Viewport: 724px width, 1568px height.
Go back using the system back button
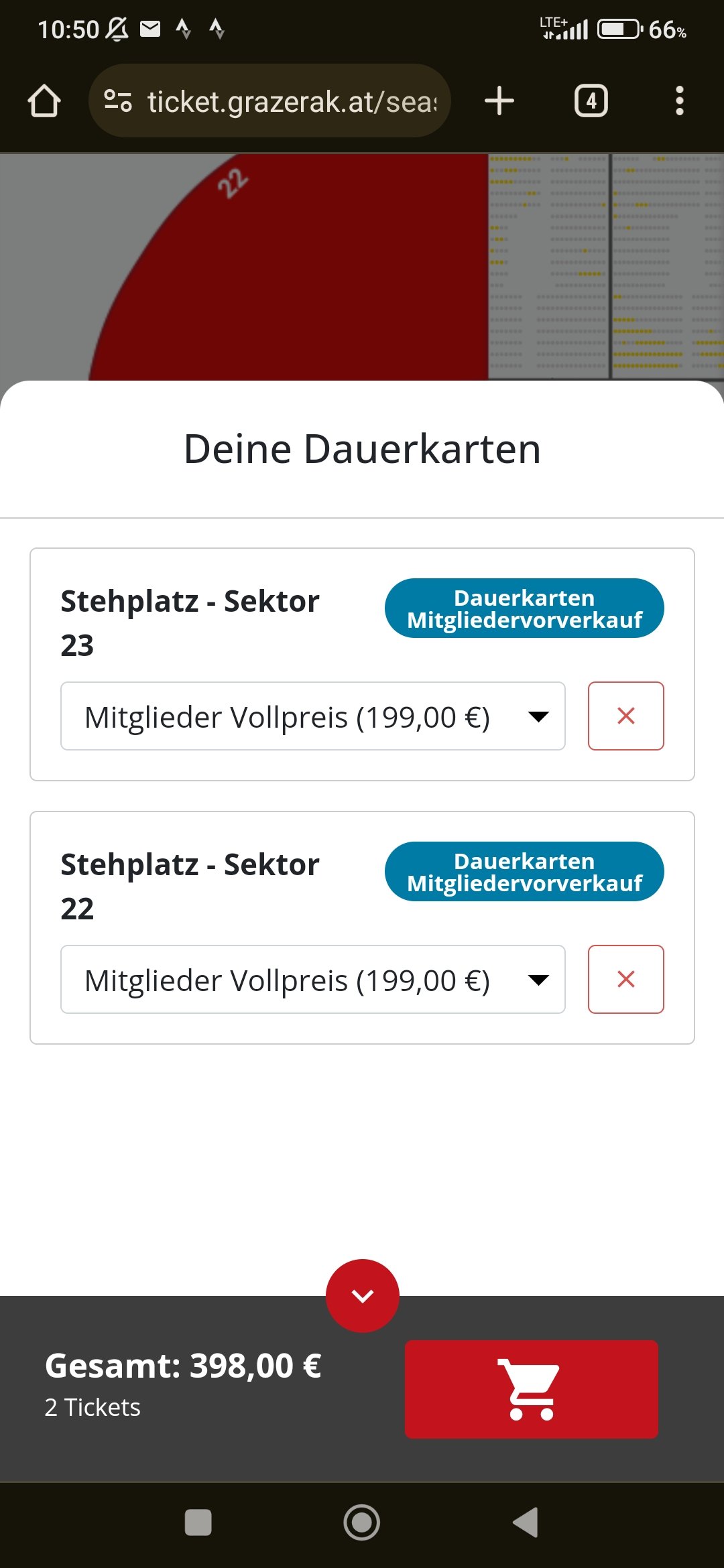tap(526, 1522)
